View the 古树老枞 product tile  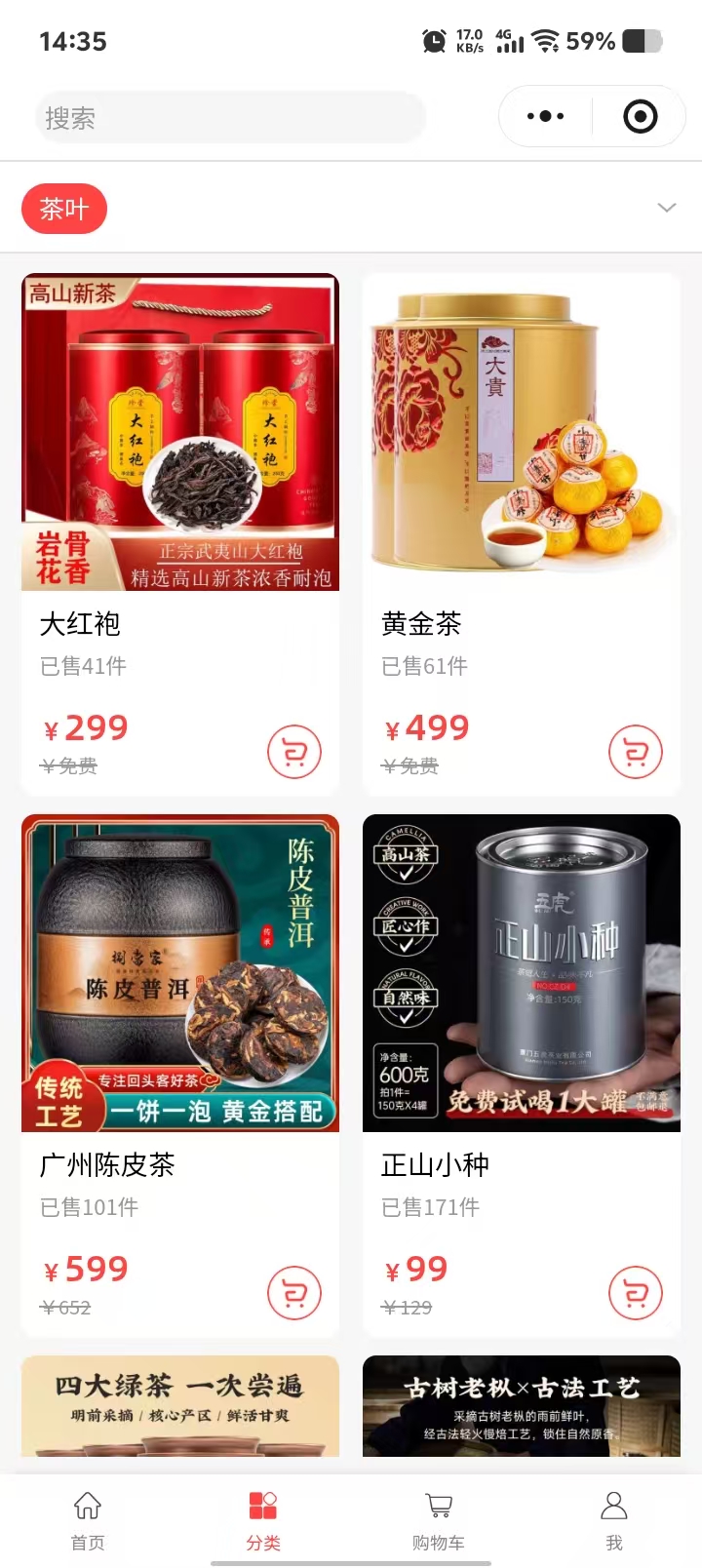tap(522, 1406)
